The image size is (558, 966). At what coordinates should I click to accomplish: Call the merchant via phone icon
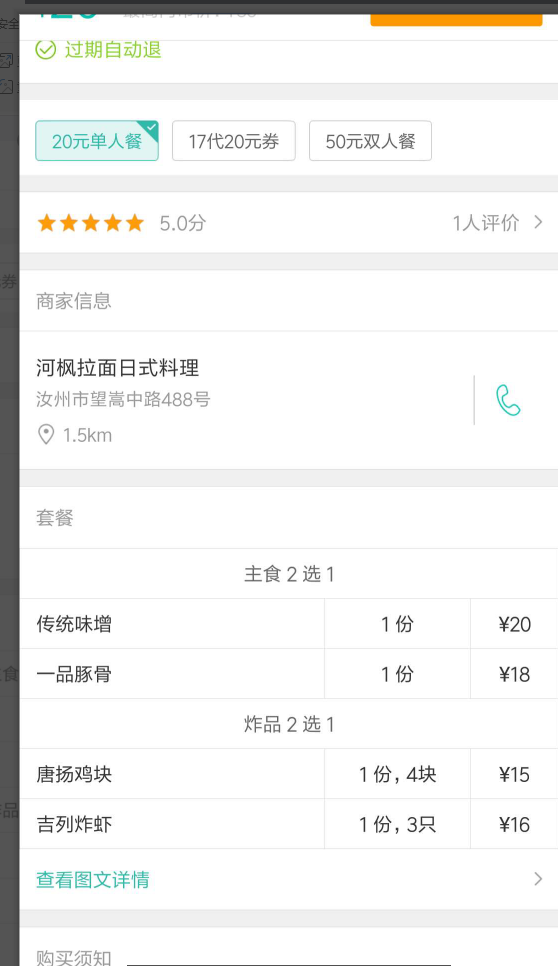pyautogui.click(x=508, y=400)
